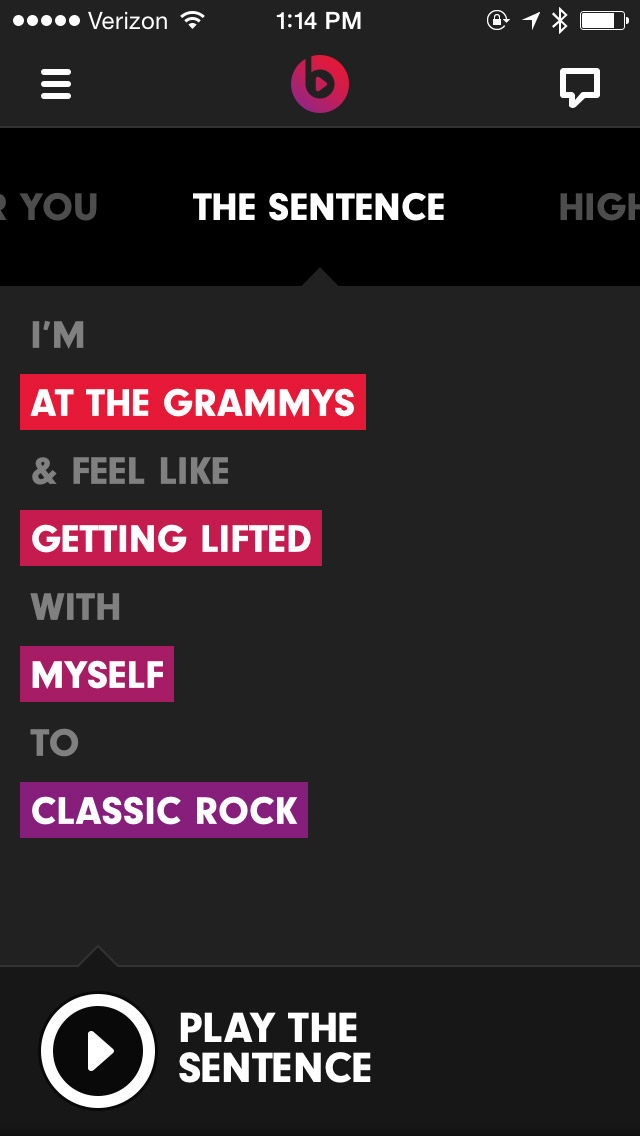Open the chat bubble icon
640x1136 pixels.
[x=580, y=87]
